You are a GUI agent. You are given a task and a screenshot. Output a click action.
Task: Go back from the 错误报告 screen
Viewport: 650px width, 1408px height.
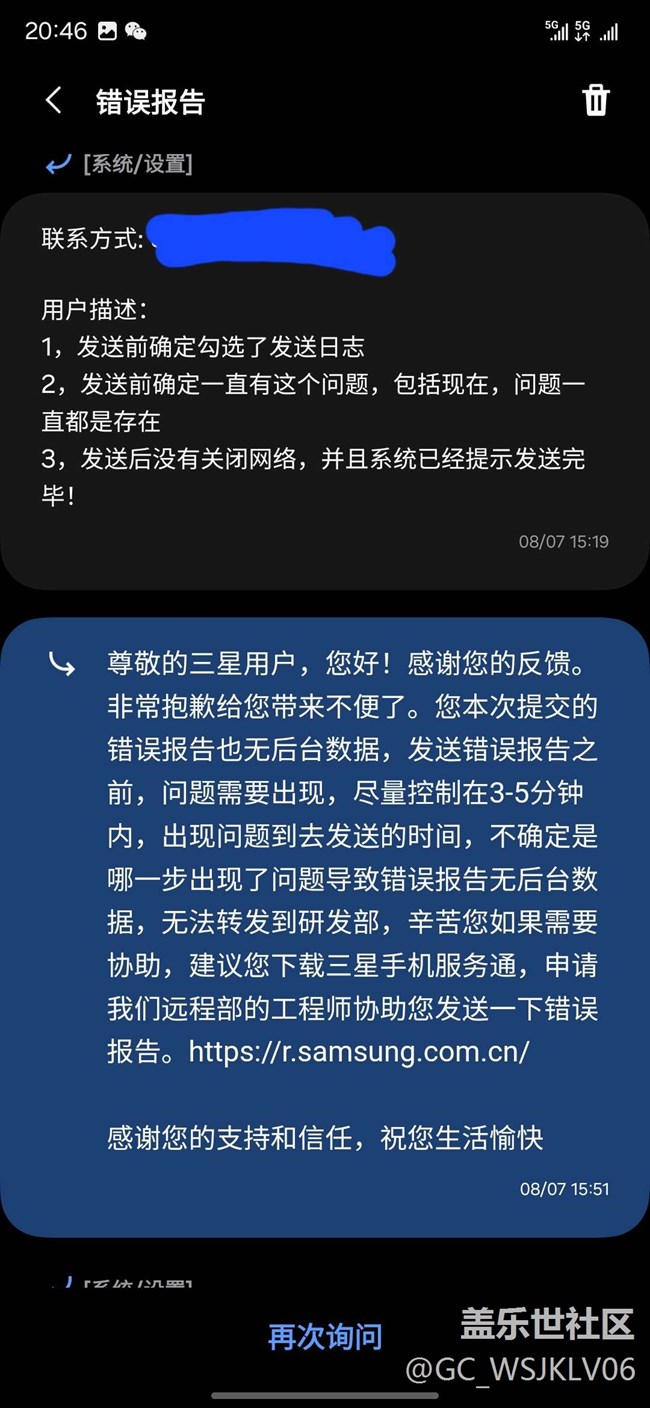pos(53,101)
